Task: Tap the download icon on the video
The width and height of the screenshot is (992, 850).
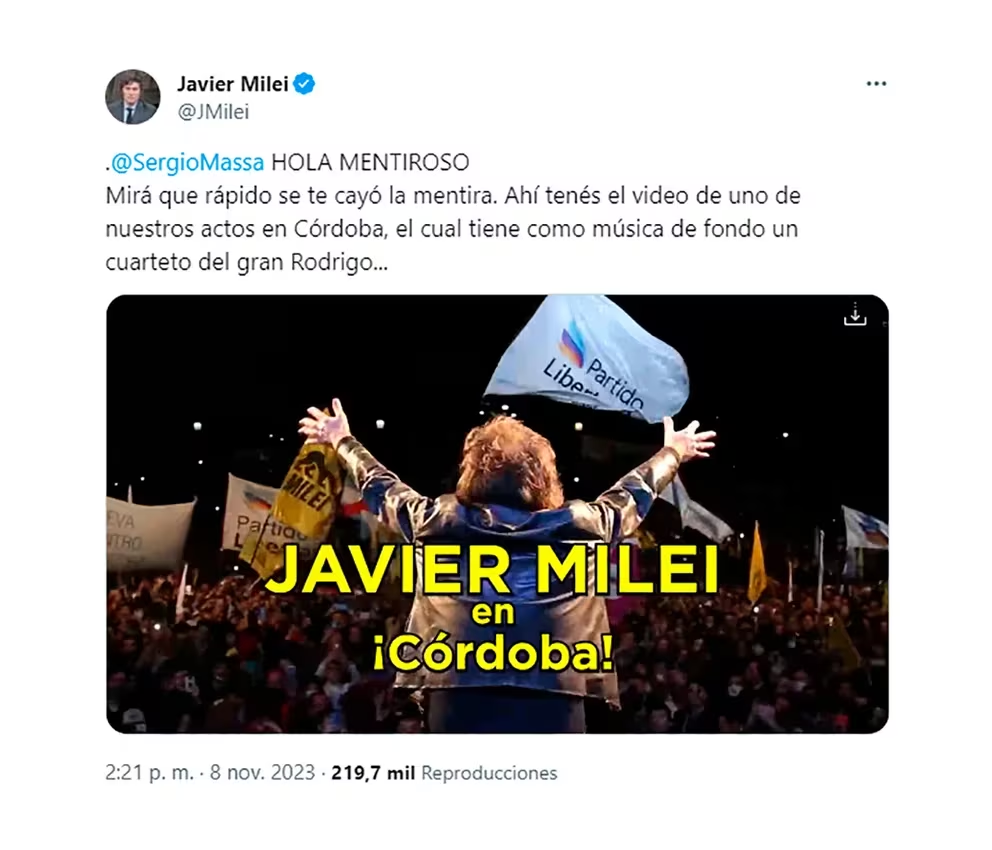Action: pos(855,316)
